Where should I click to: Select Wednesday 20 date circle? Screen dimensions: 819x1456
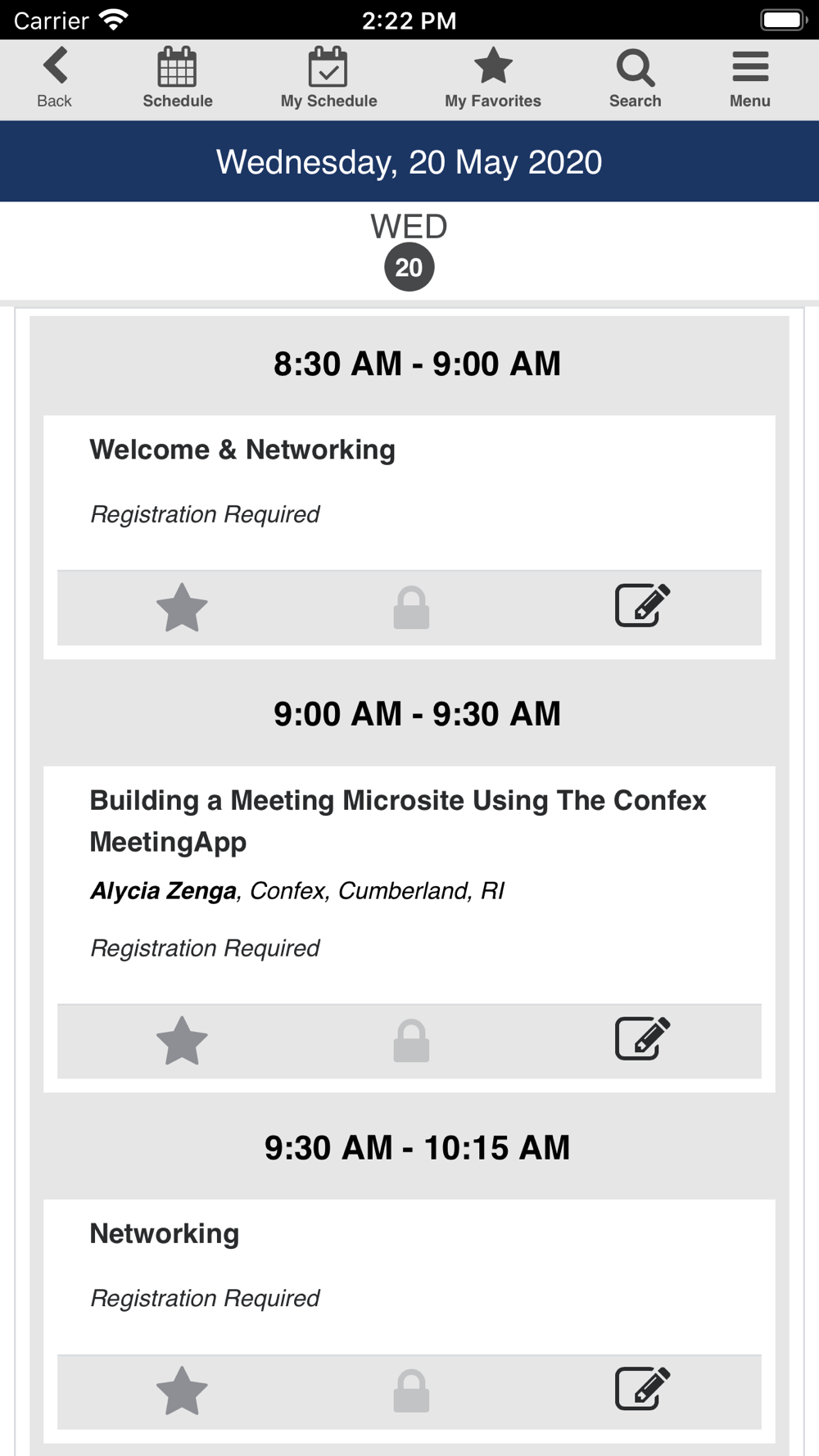[x=409, y=267]
